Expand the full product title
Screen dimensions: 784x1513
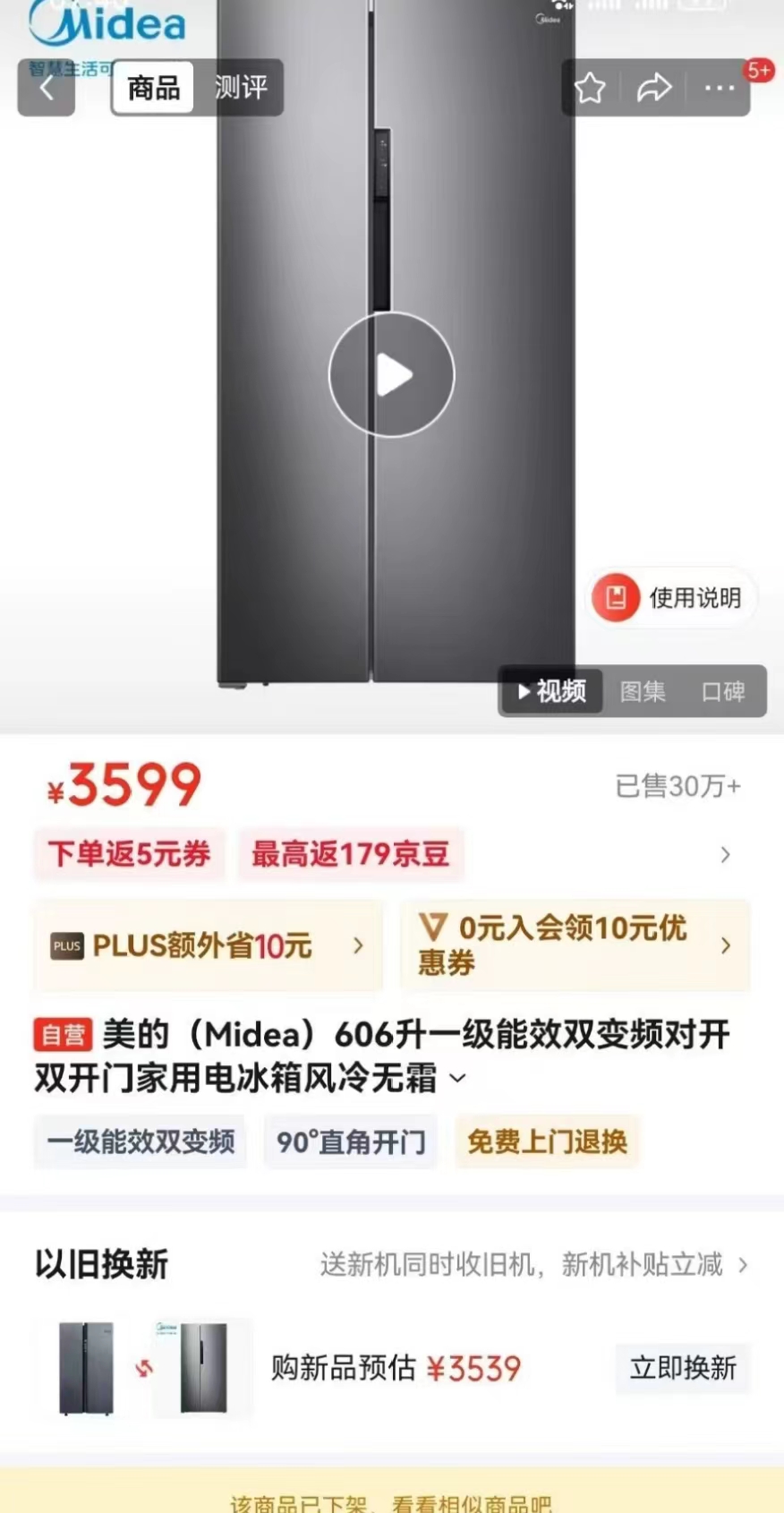pyautogui.click(x=457, y=1078)
